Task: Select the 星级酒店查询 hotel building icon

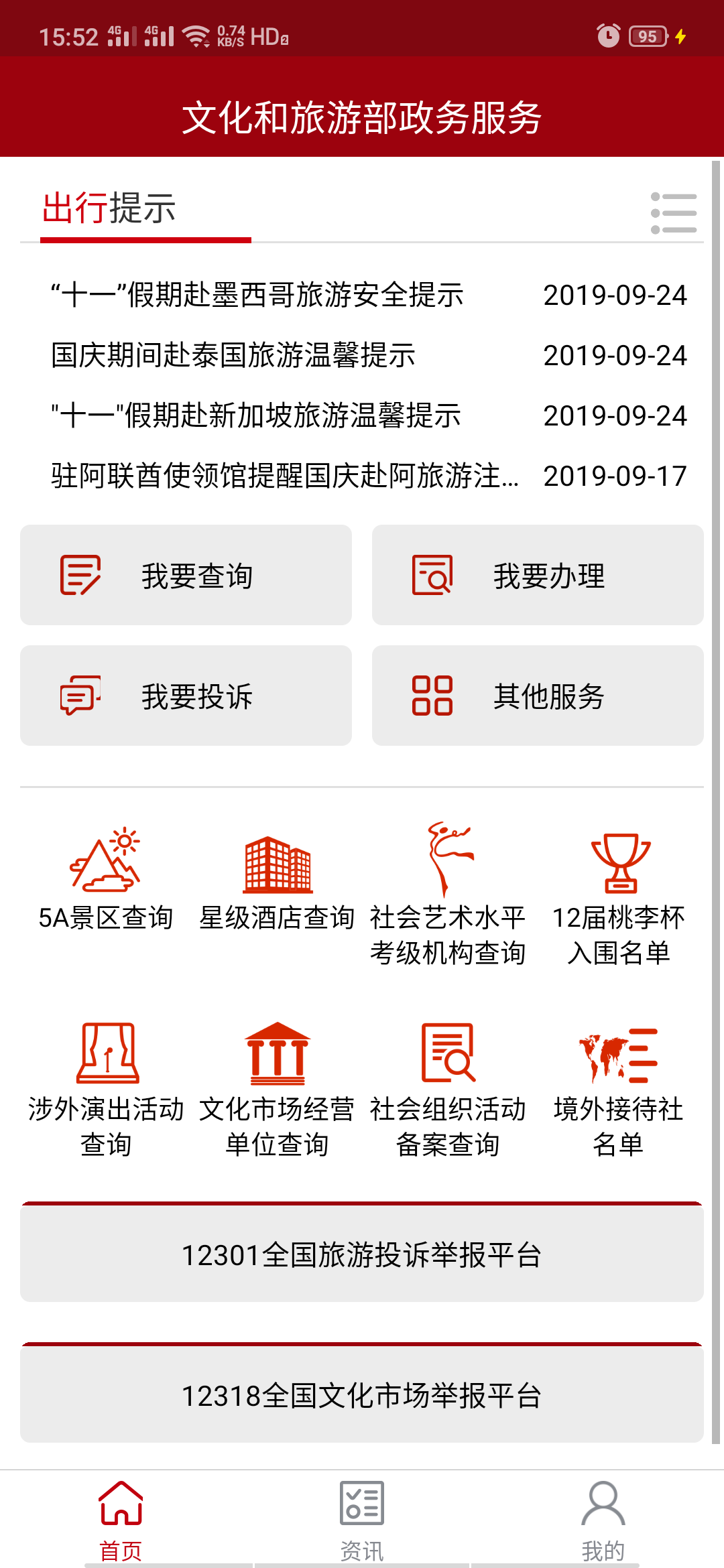Action: (x=278, y=864)
